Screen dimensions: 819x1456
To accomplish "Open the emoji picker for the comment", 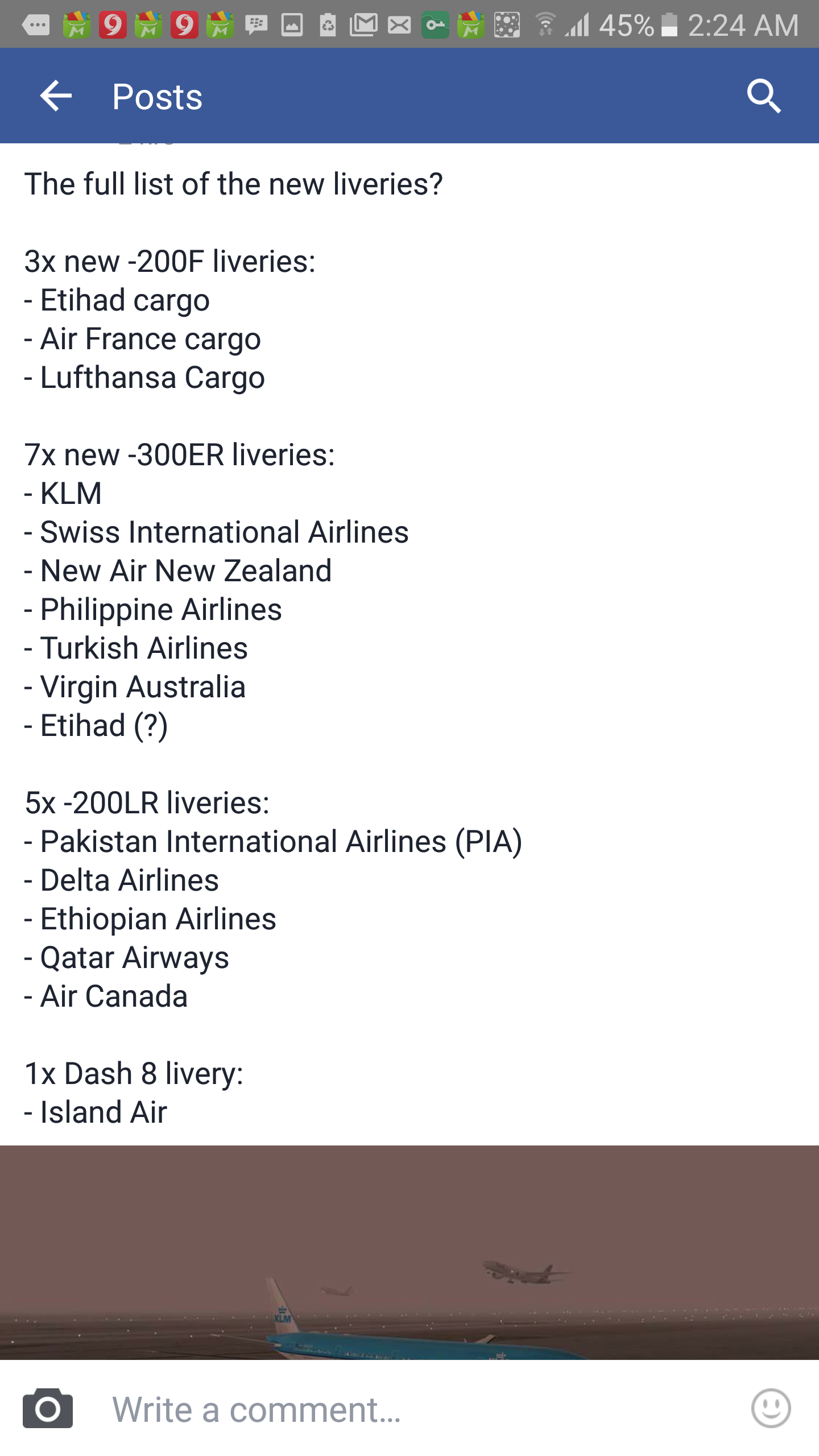I will 771,1409.
